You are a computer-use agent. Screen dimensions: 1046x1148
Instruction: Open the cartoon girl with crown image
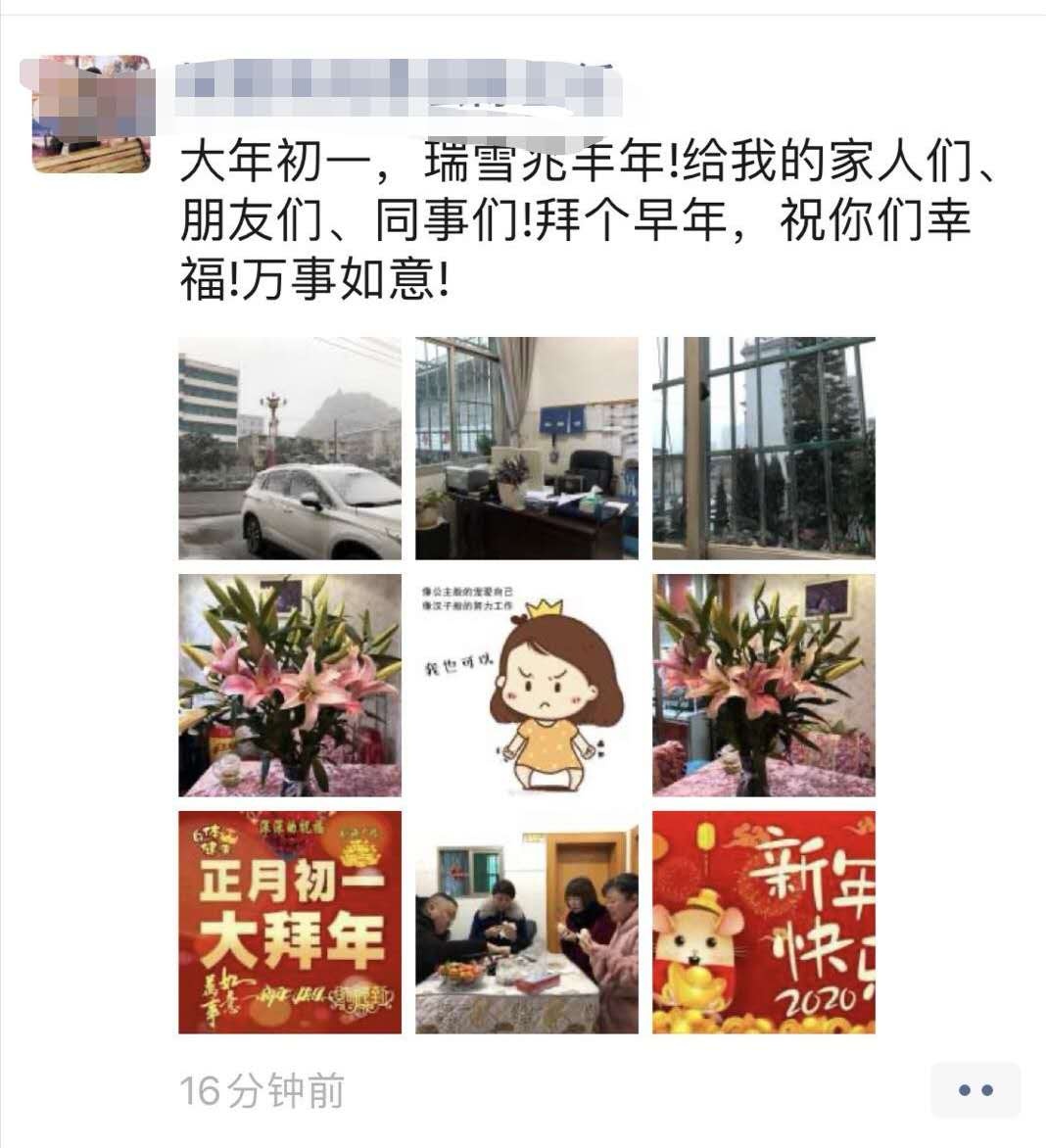pos(527,685)
